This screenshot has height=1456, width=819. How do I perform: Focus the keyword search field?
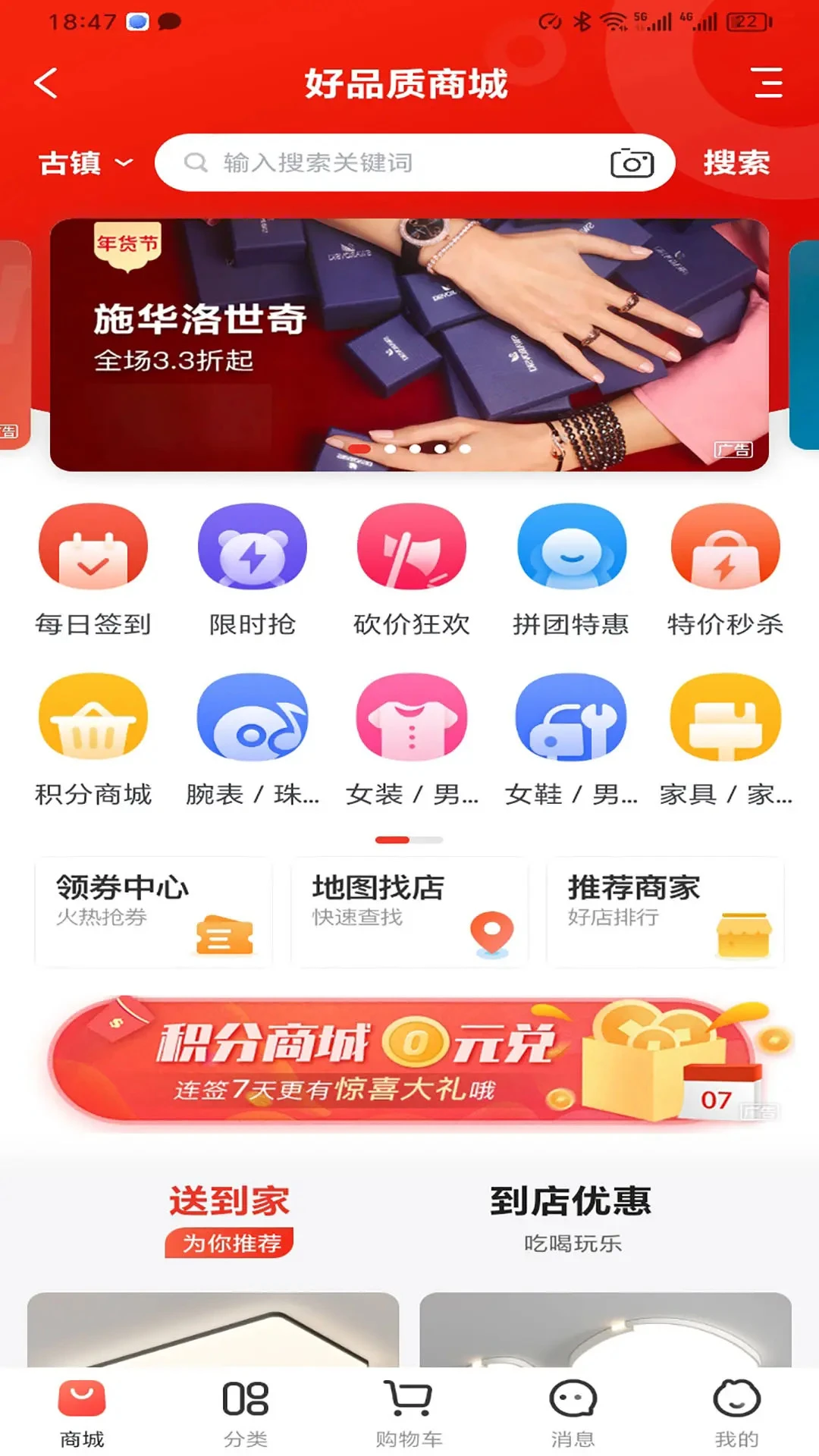(394, 163)
